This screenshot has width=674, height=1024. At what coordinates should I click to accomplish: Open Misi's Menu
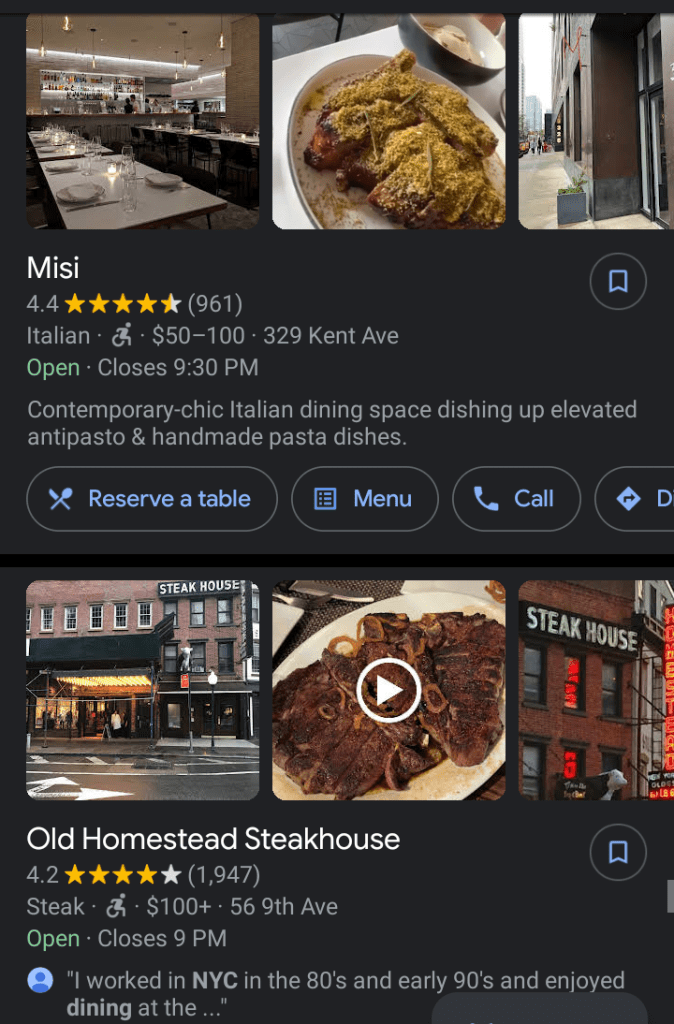[x=365, y=498]
